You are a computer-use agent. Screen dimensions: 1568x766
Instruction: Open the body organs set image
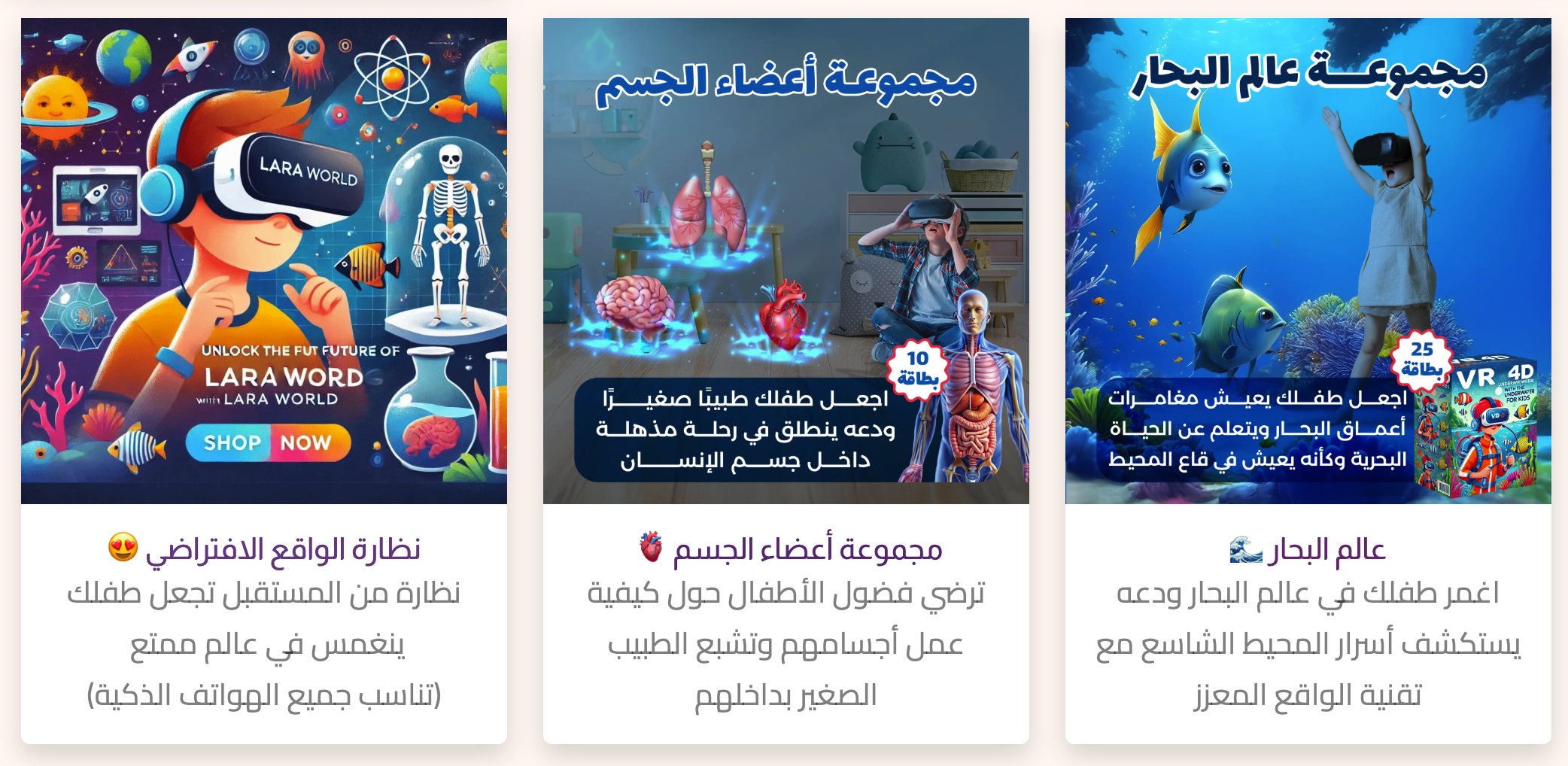[786, 260]
